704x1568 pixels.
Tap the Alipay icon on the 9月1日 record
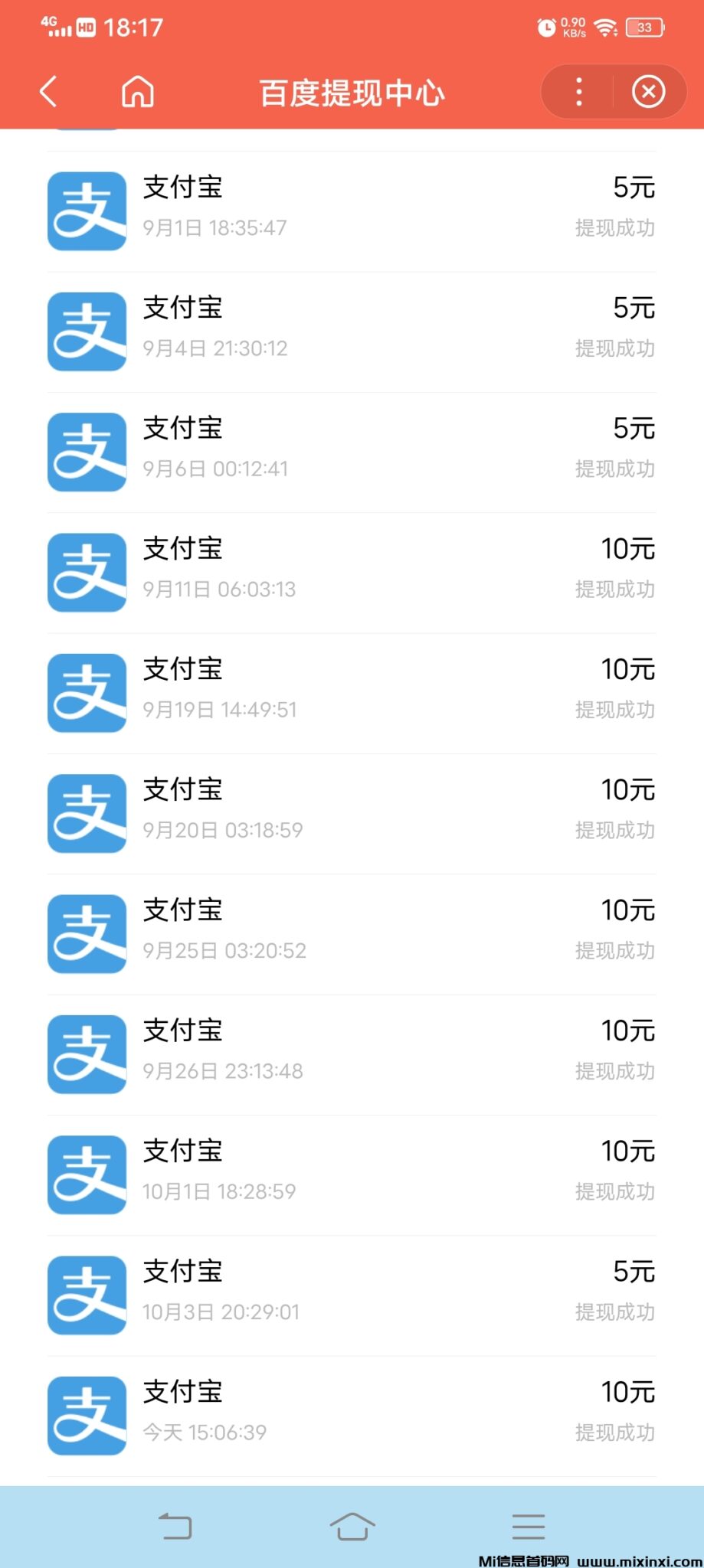click(x=86, y=210)
